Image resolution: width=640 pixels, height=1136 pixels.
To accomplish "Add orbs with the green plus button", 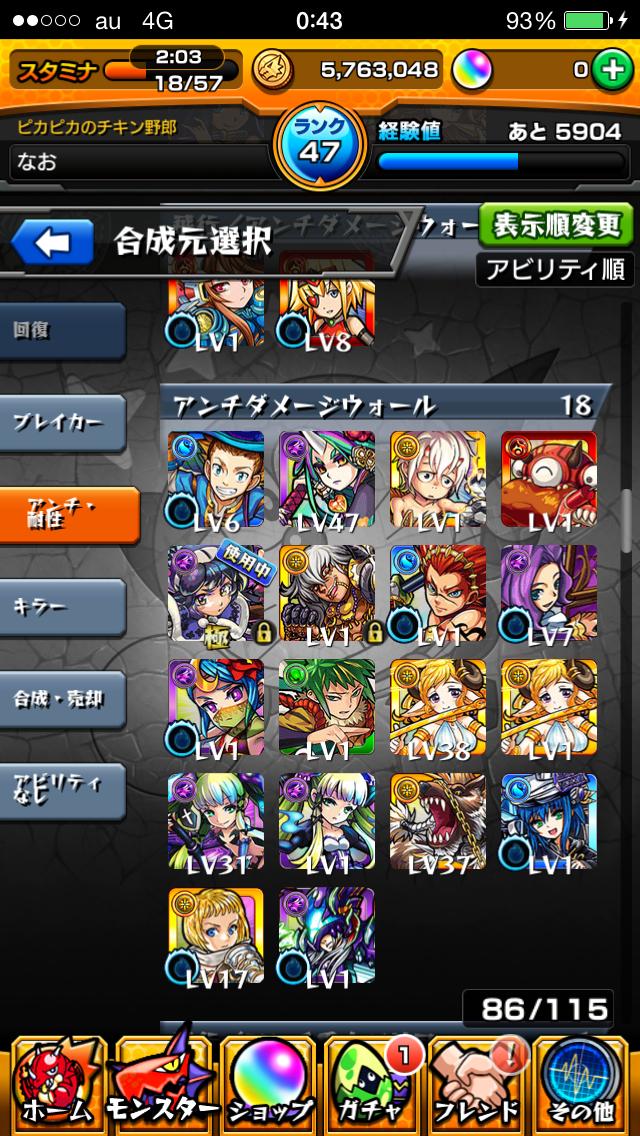I will [x=609, y=70].
